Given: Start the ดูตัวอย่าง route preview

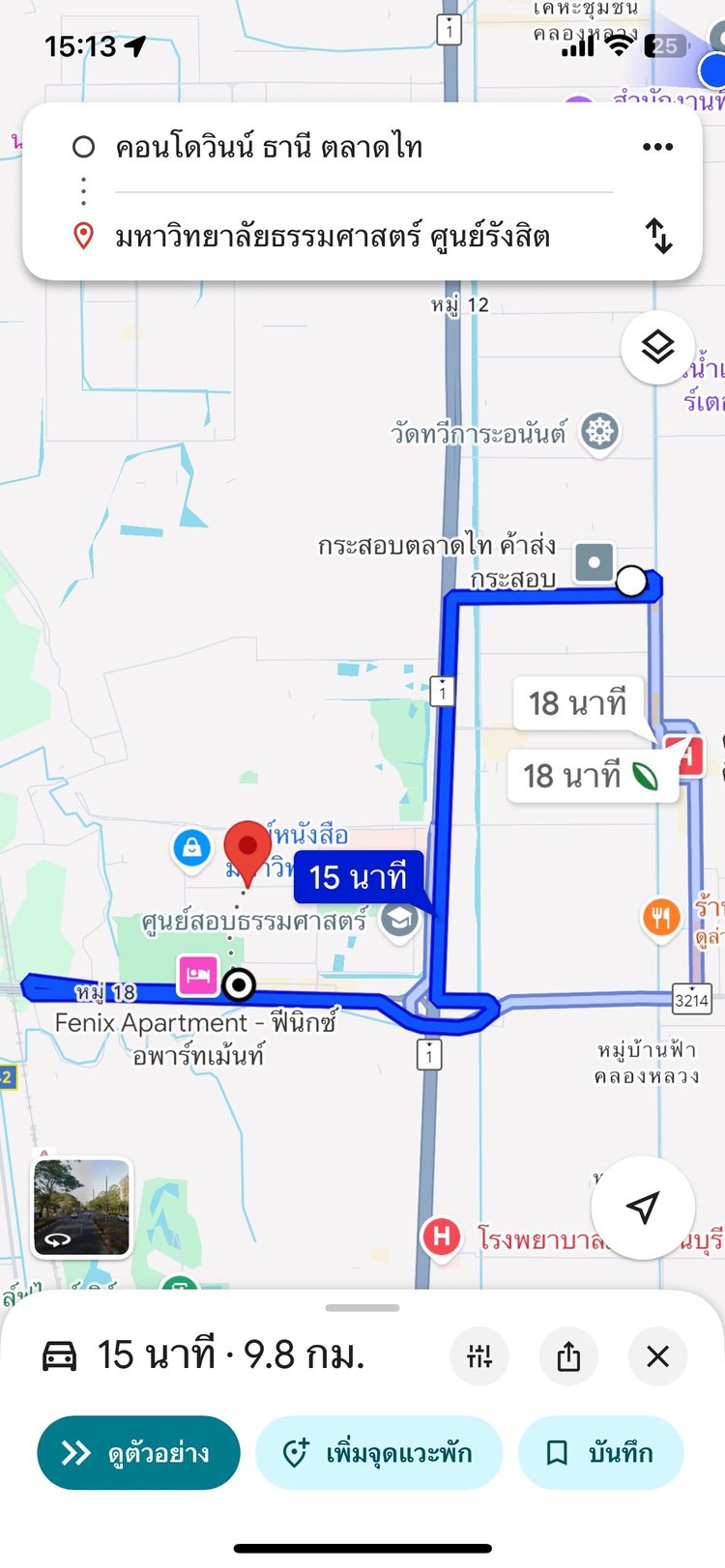Looking at the screenshot, I should tap(138, 1452).
